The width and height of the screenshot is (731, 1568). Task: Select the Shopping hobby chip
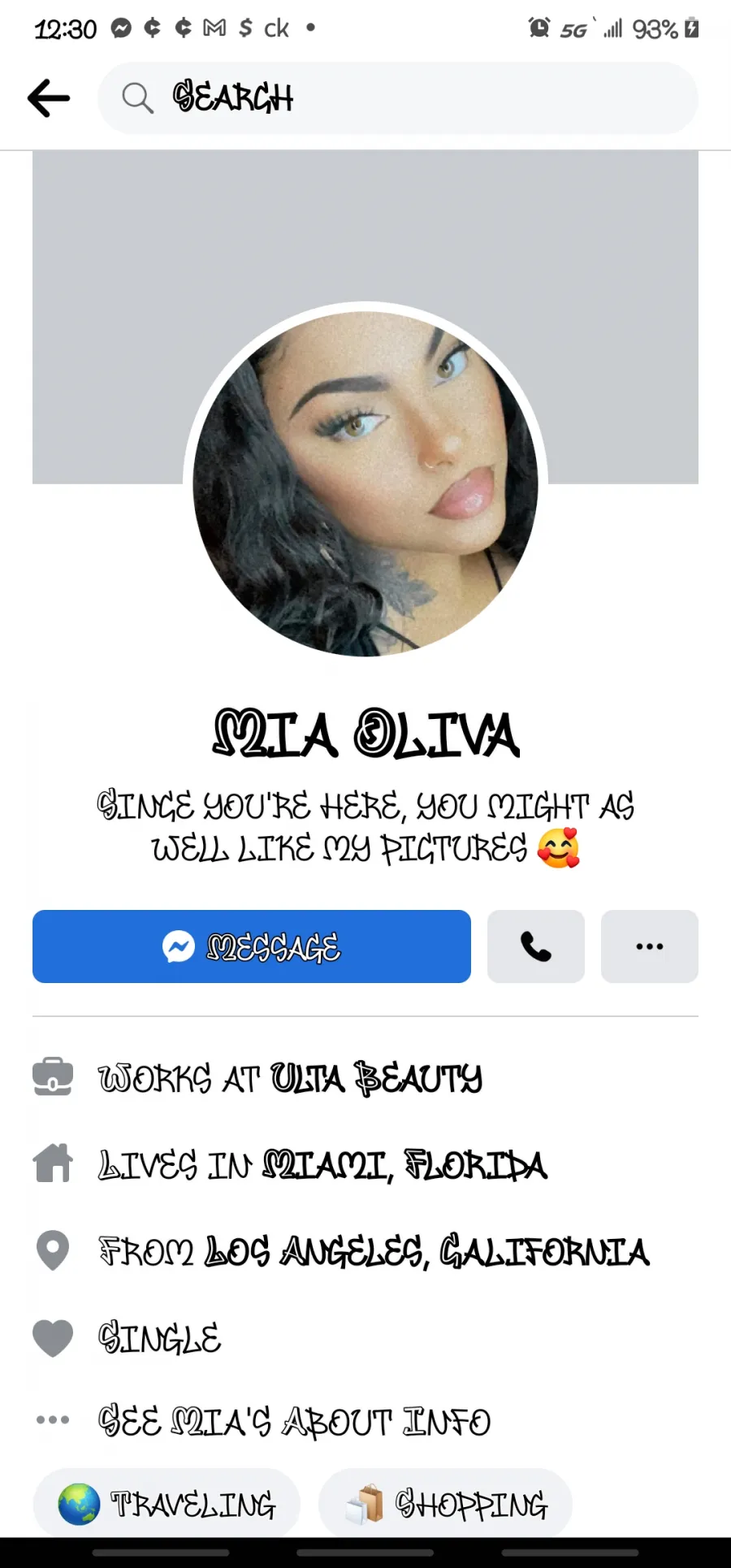coord(445,1505)
